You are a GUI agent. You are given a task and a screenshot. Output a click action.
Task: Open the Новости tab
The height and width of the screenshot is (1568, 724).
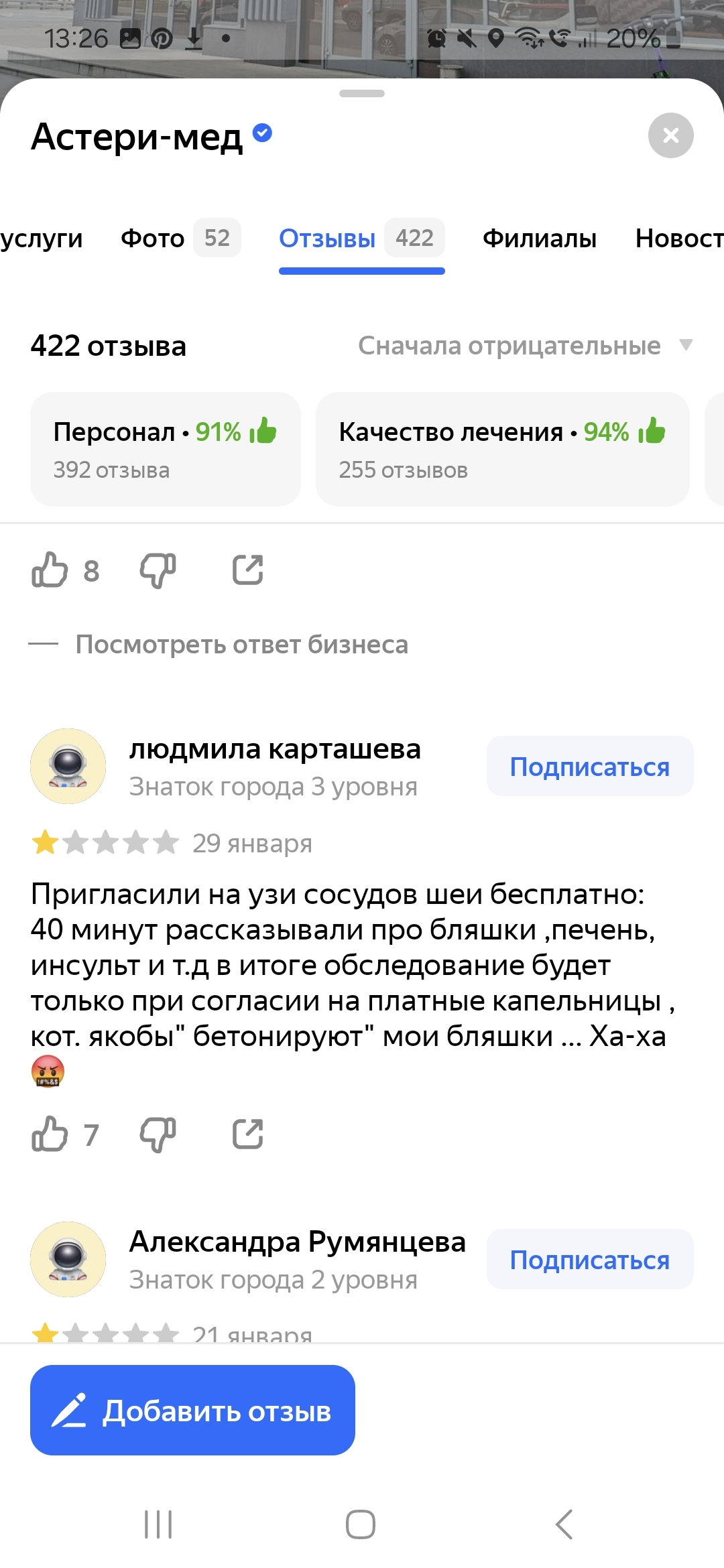[x=678, y=238]
